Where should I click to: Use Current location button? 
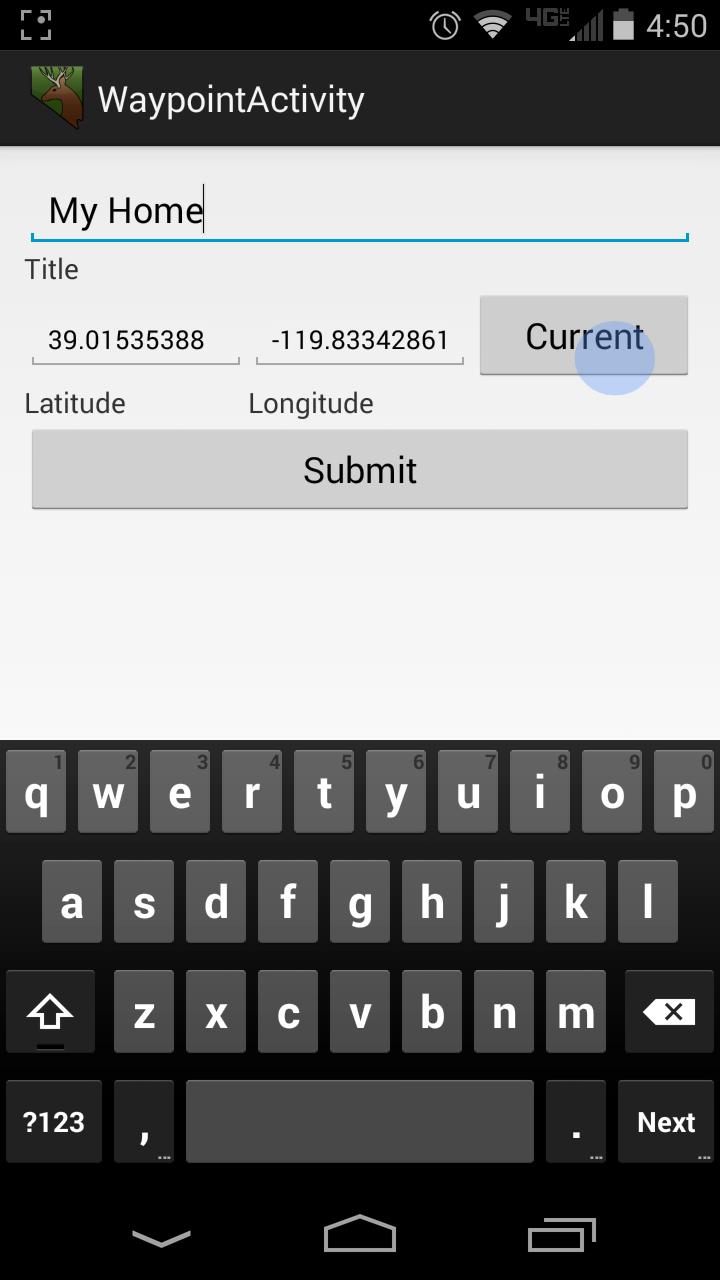tap(584, 336)
